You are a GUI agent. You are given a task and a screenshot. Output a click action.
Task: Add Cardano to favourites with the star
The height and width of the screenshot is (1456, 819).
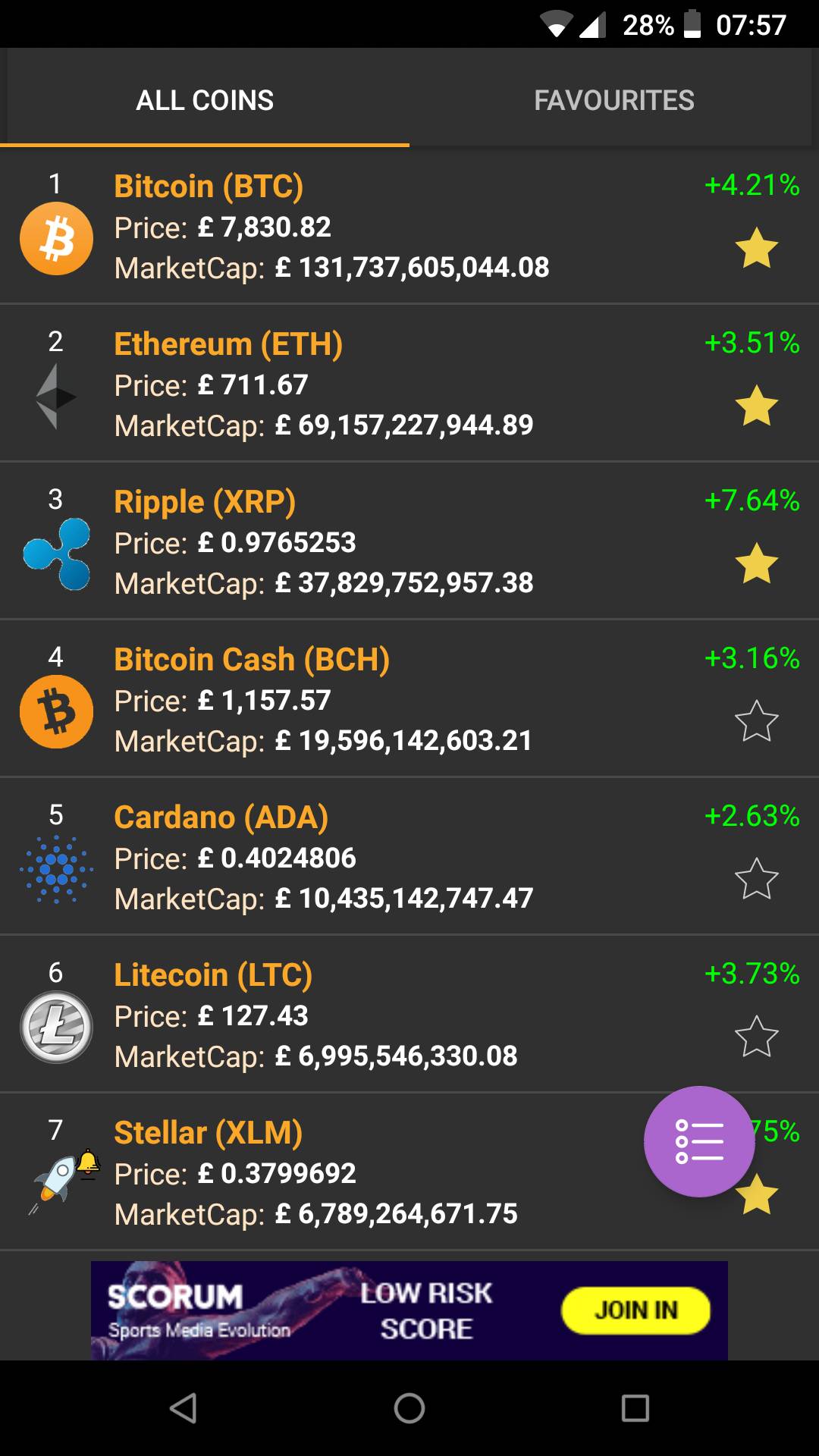click(x=758, y=878)
